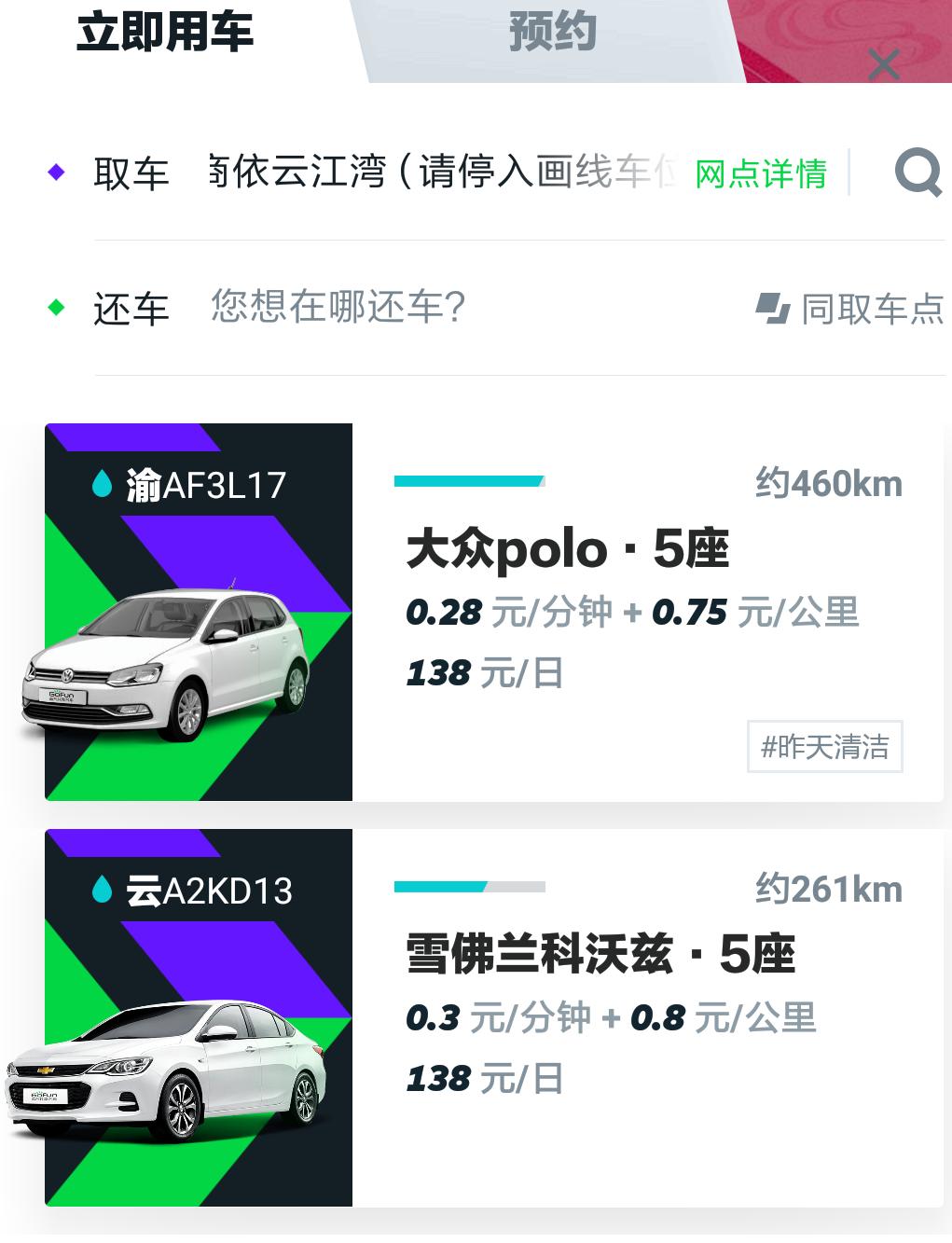Viewport: 952px width, 1243px height.
Task: Click the fuel level bar on the Polo card
Action: 471,480
